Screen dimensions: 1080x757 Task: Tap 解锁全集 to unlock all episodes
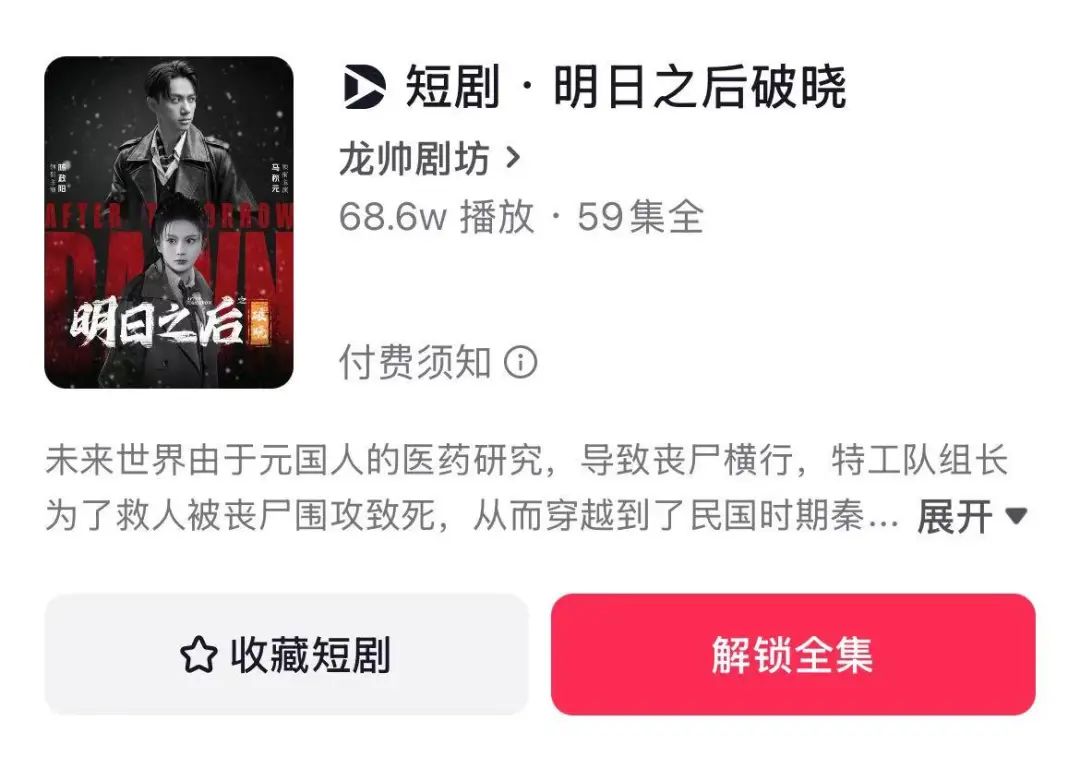pyautogui.click(x=792, y=655)
